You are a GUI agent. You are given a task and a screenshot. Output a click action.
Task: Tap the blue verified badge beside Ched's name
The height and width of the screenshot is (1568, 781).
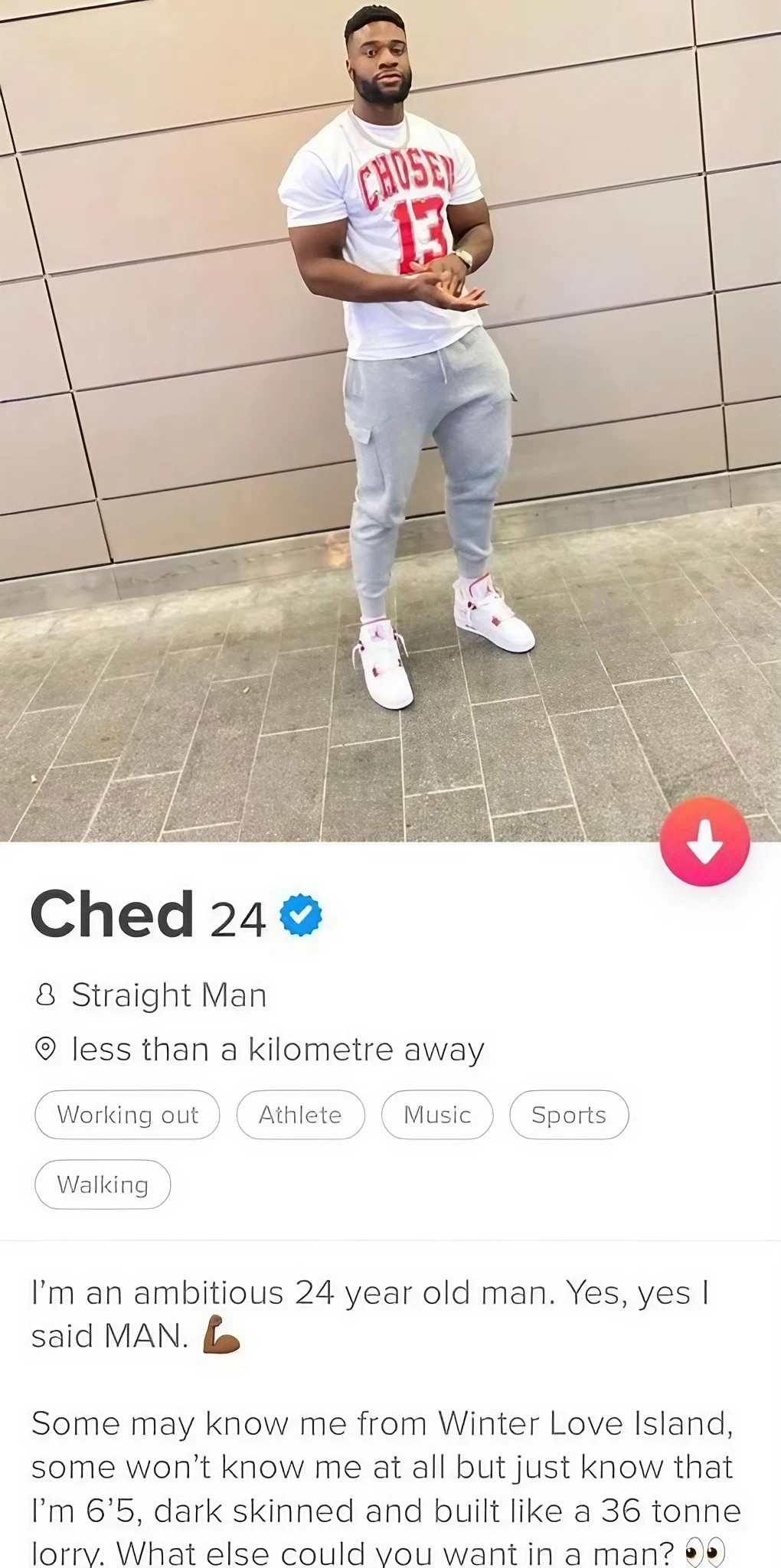[x=301, y=915]
